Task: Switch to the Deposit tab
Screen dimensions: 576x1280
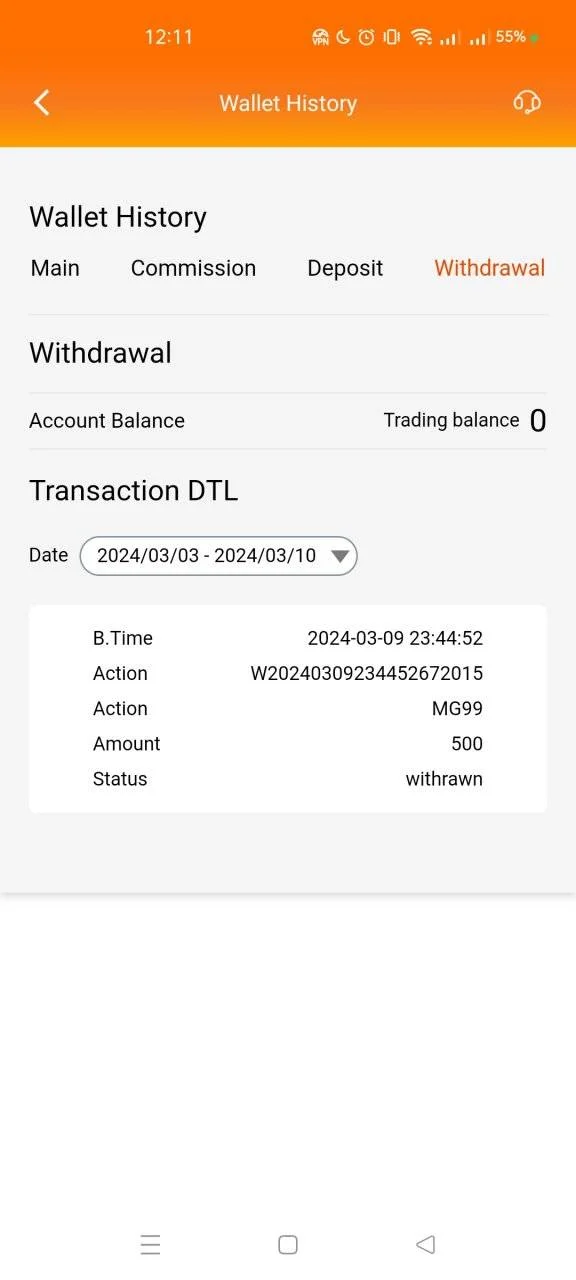Action: pyautogui.click(x=345, y=268)
